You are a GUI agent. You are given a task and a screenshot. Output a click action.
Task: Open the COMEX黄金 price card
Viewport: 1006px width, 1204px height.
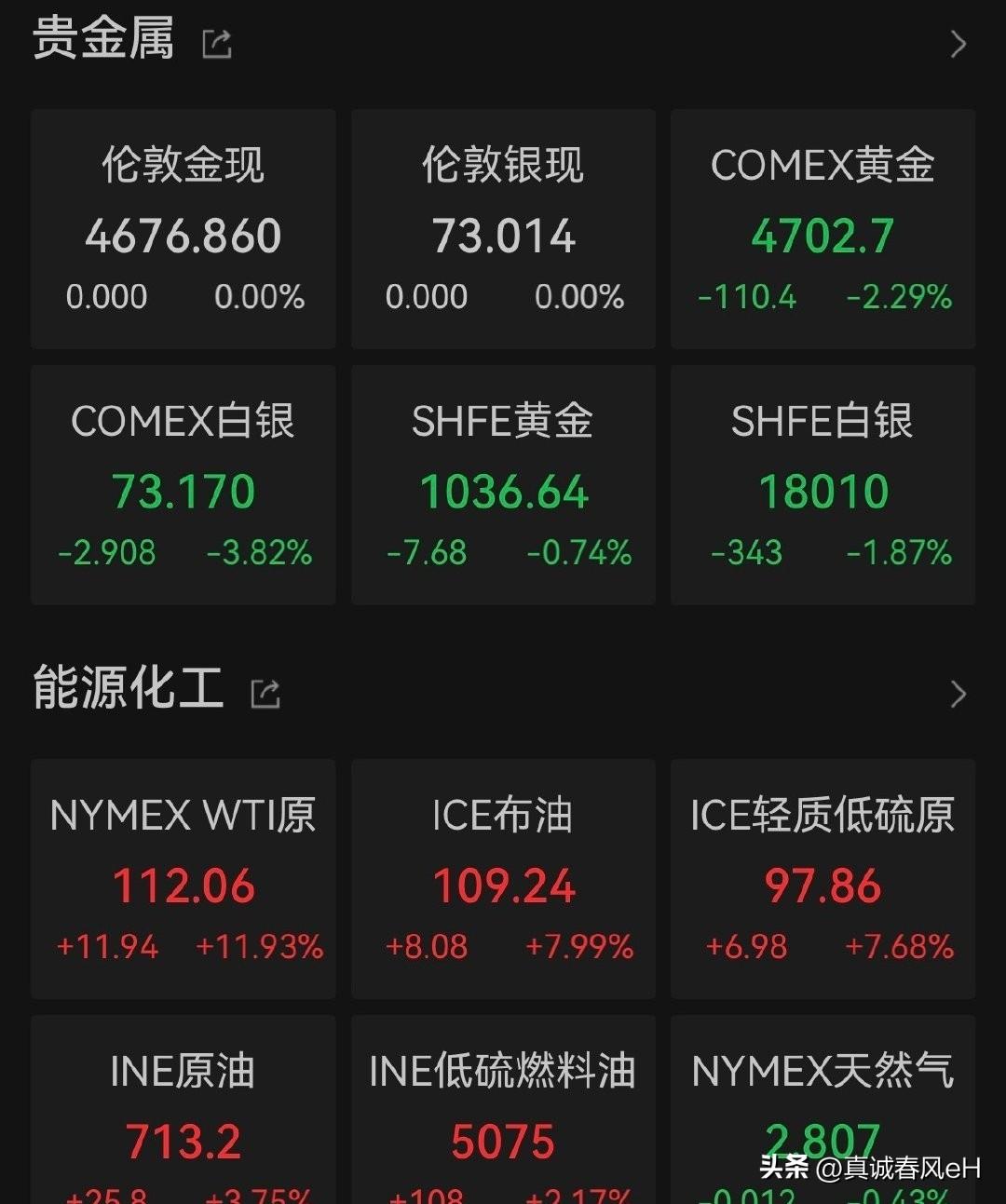point(823,229)
